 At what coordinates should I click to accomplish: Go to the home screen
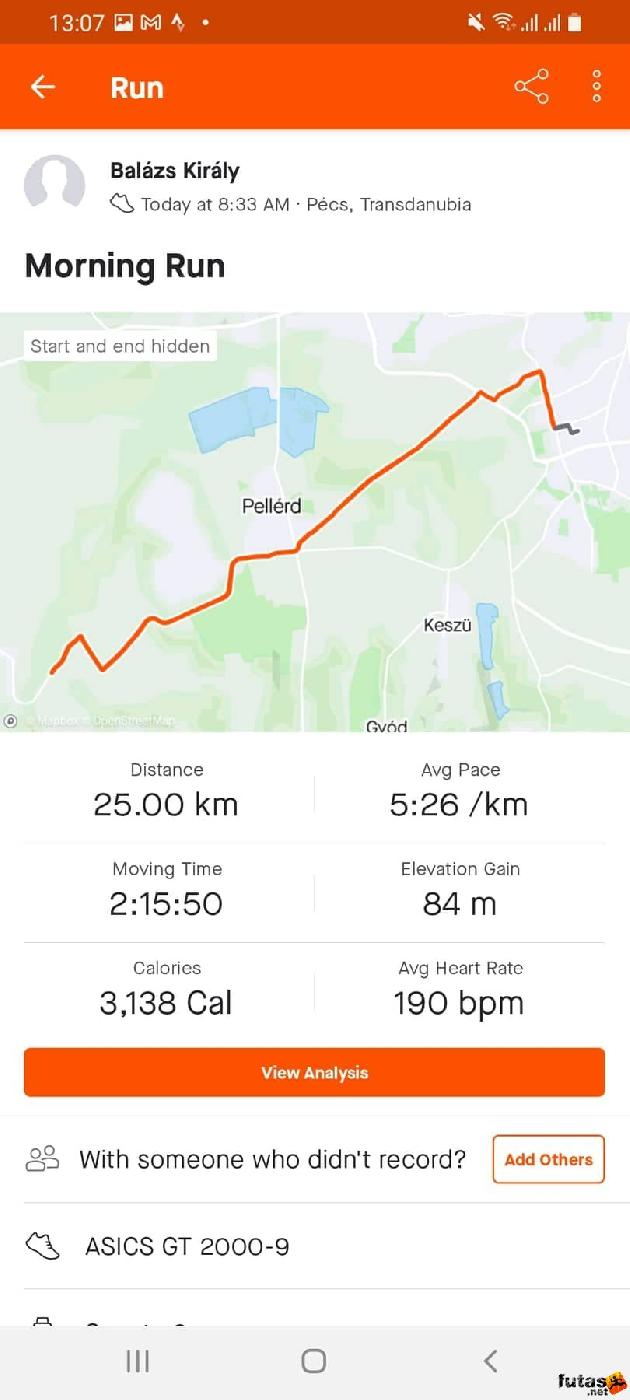[314, 1360]
